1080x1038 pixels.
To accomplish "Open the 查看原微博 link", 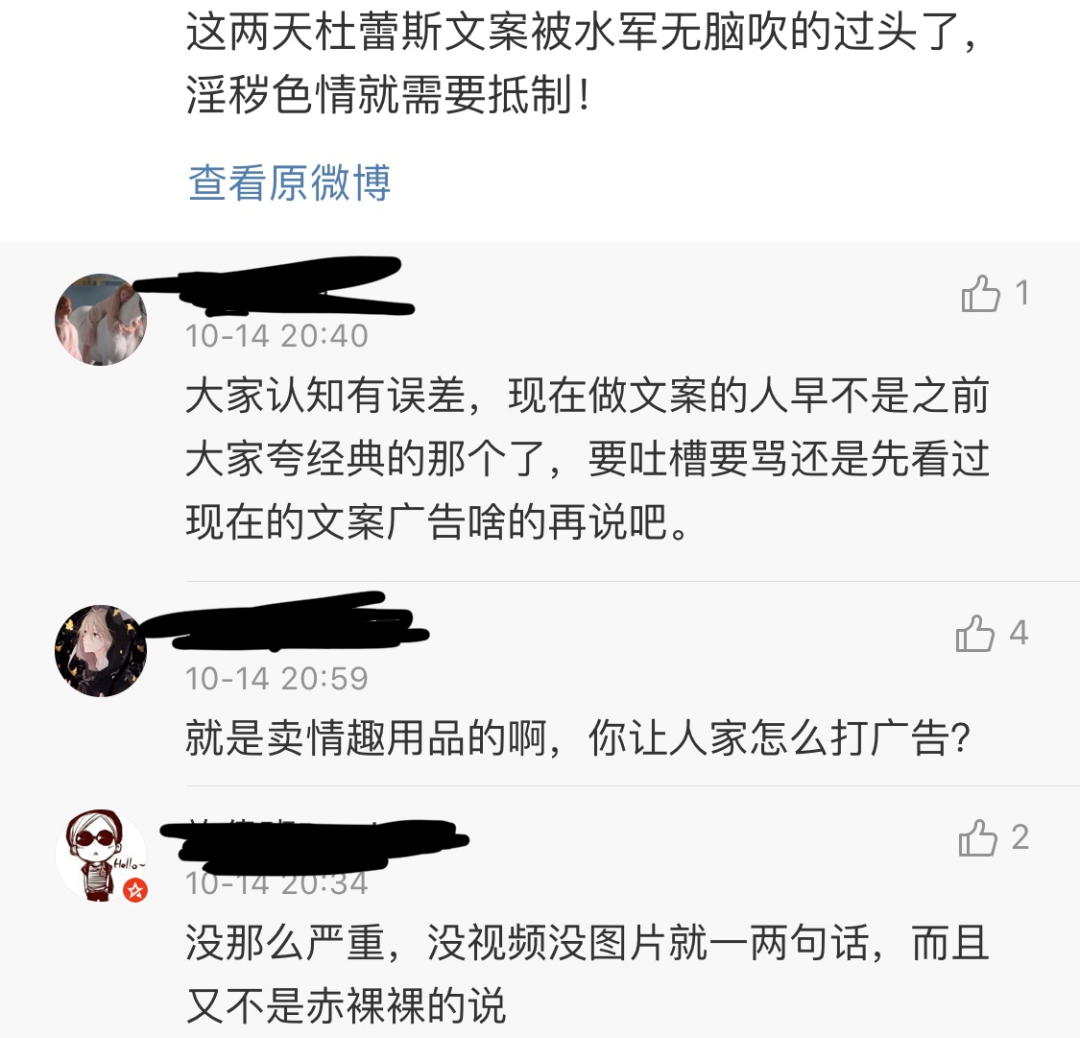I will pos(289,183).
